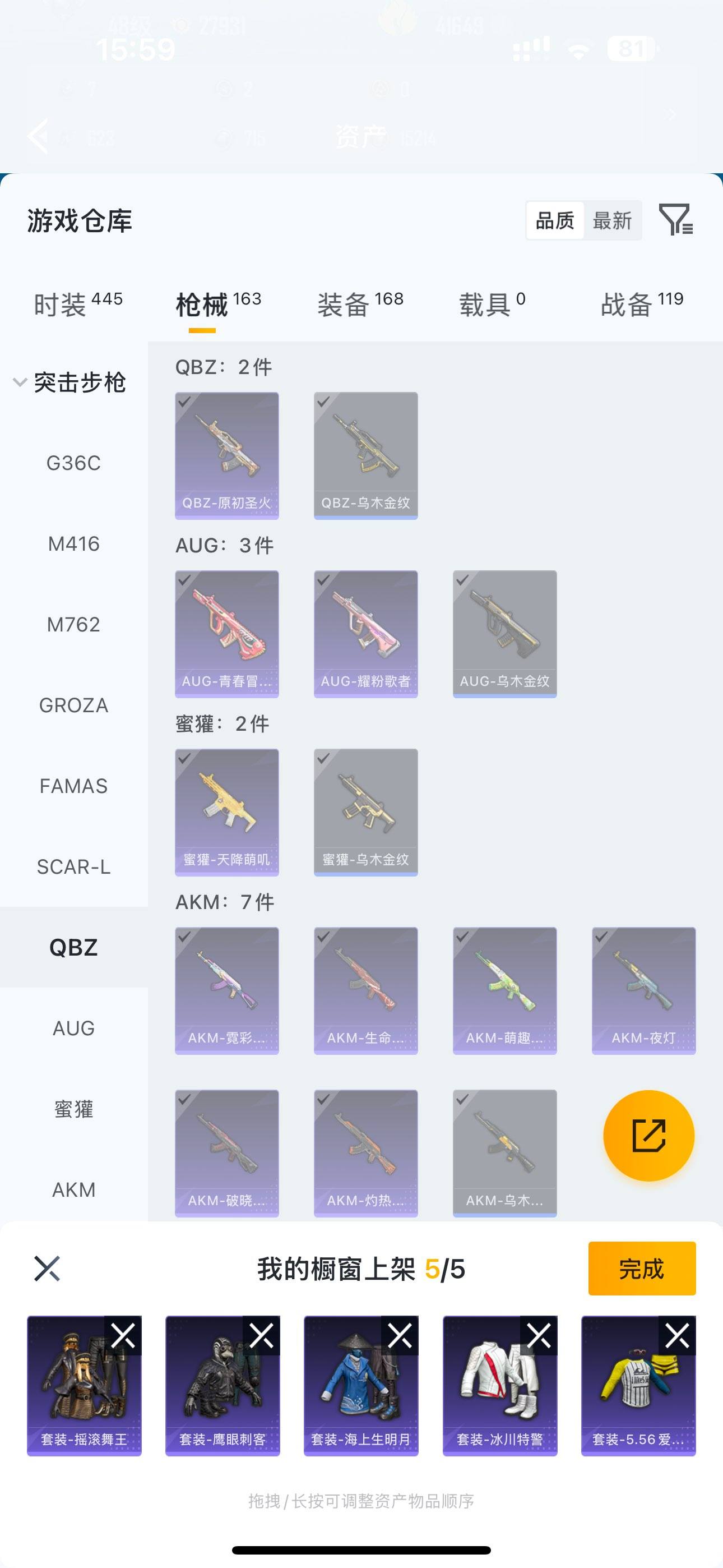Select SCAR-L in the sidebar
Image resolution: width=723 pixels, height=1568 pixels.
tap(73, 866)
